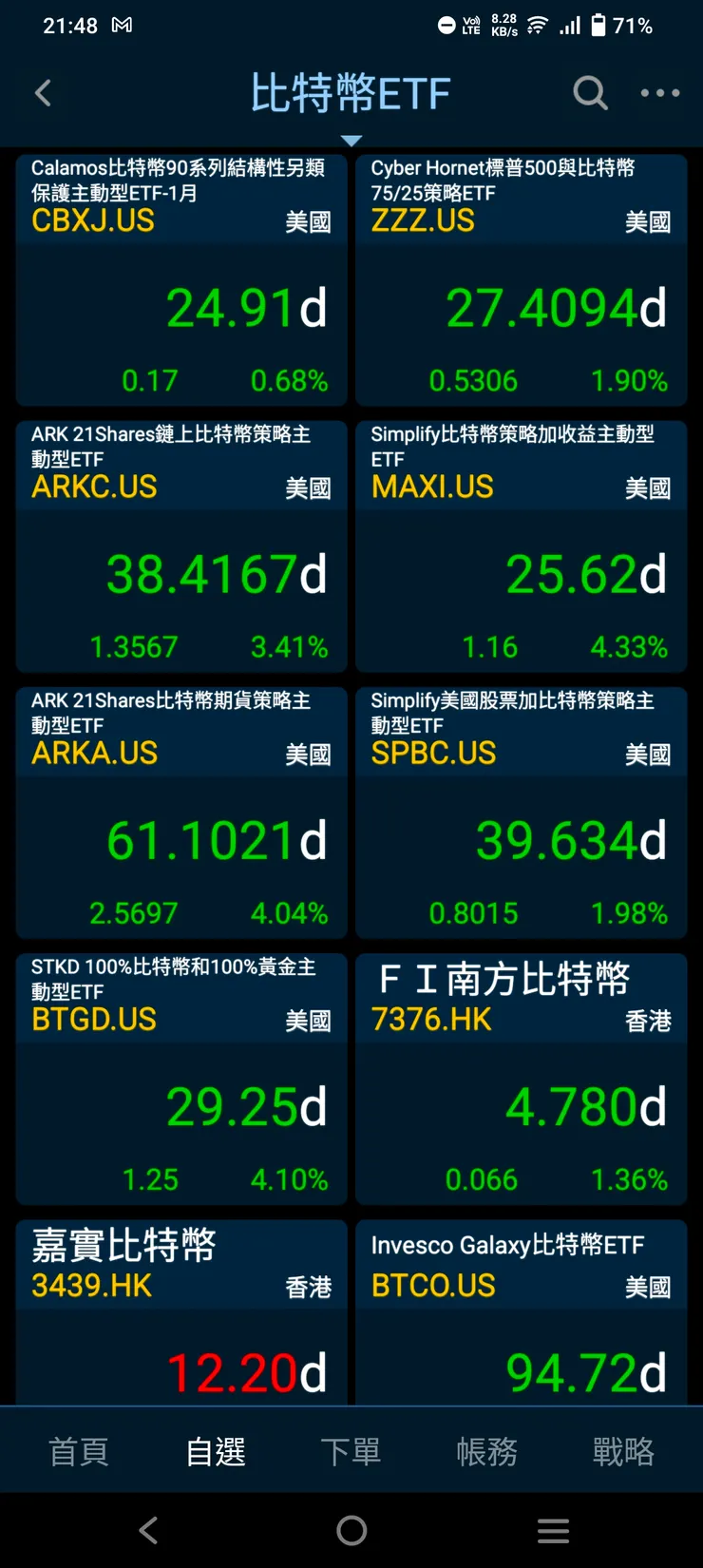
Task: Tap the Gmail notification icon in status bar
Action: click(x=122, y=25)
